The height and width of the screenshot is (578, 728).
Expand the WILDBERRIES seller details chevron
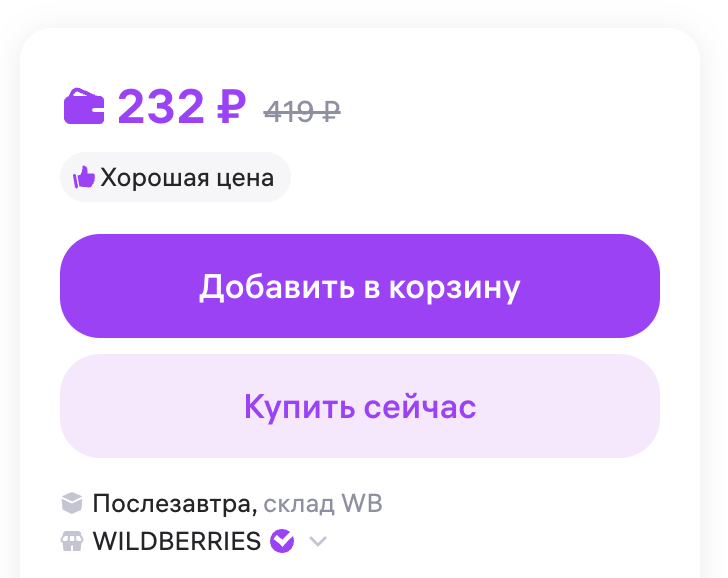[x=318, y=542]
